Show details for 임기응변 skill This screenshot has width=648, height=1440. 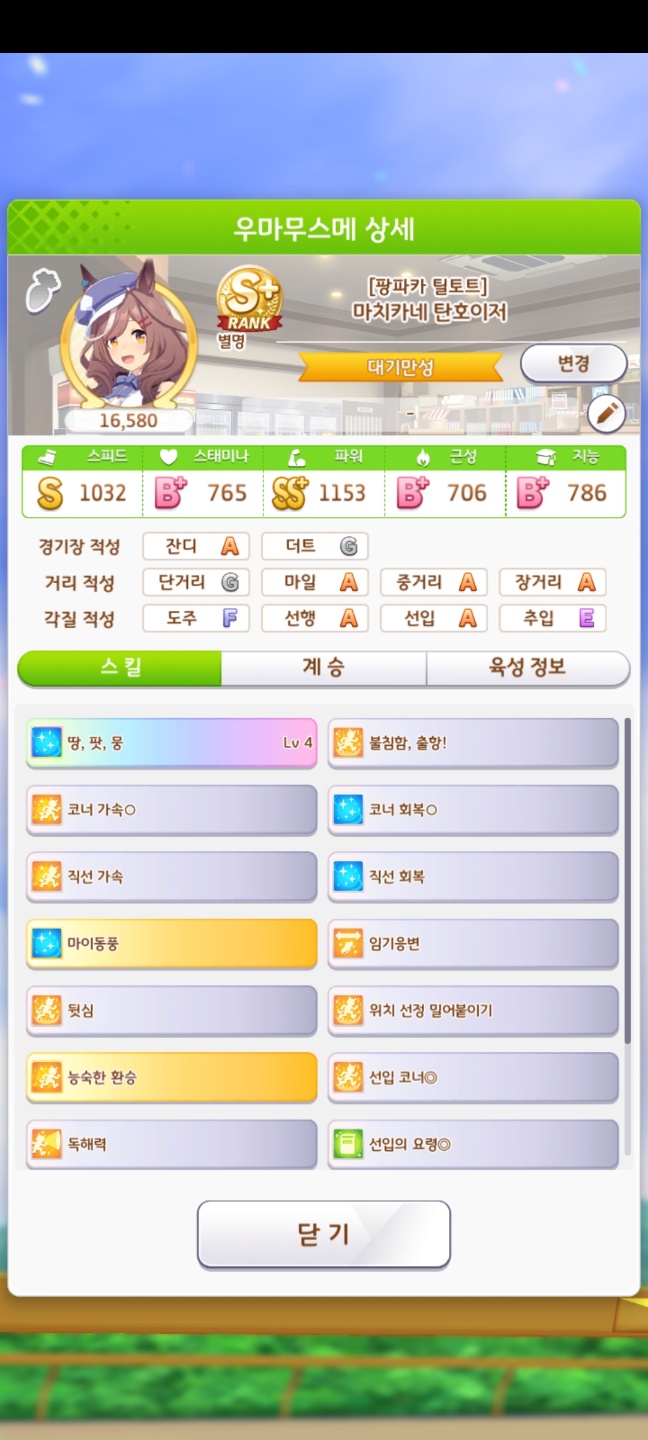coord(473,944)
